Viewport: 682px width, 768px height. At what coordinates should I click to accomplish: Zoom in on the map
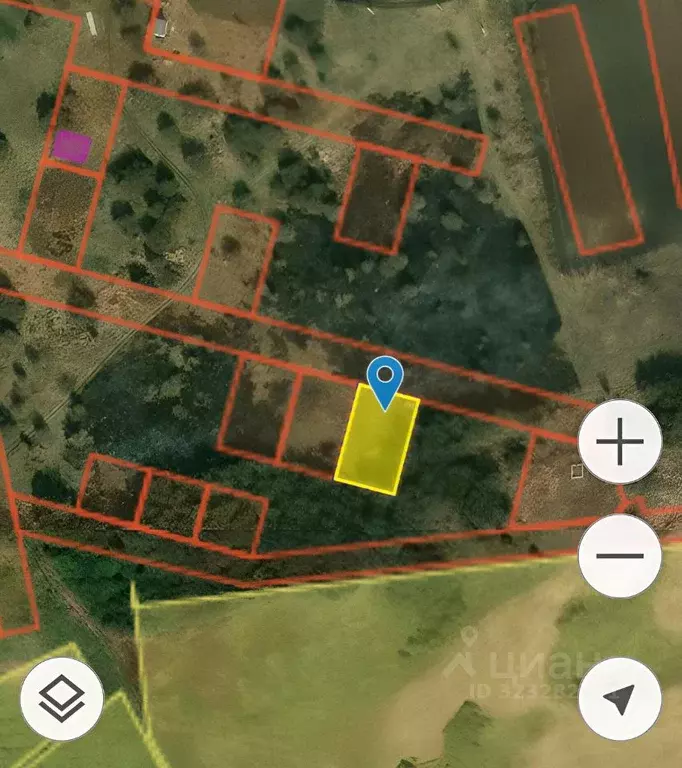[x=619, y=443]
